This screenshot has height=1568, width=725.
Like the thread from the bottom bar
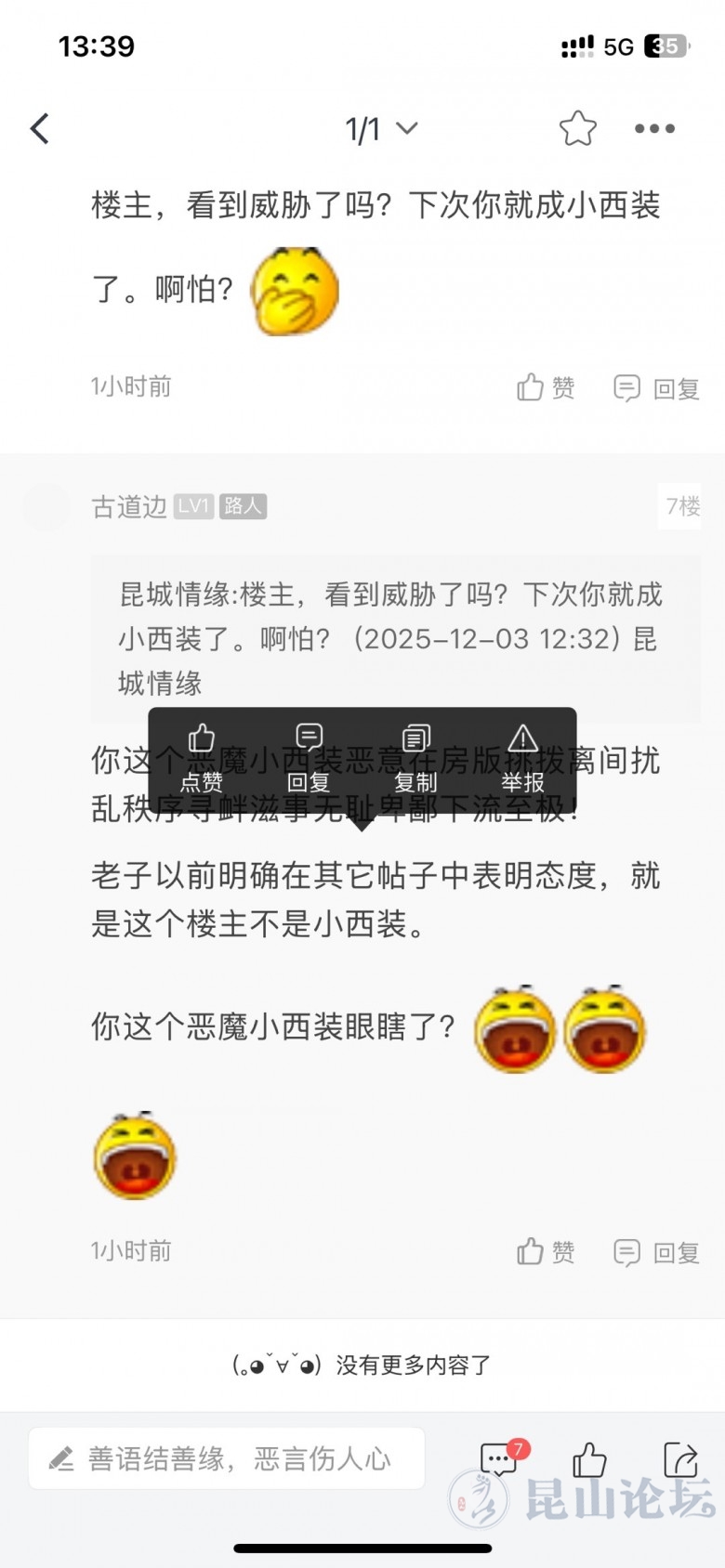pos(589,1459)
